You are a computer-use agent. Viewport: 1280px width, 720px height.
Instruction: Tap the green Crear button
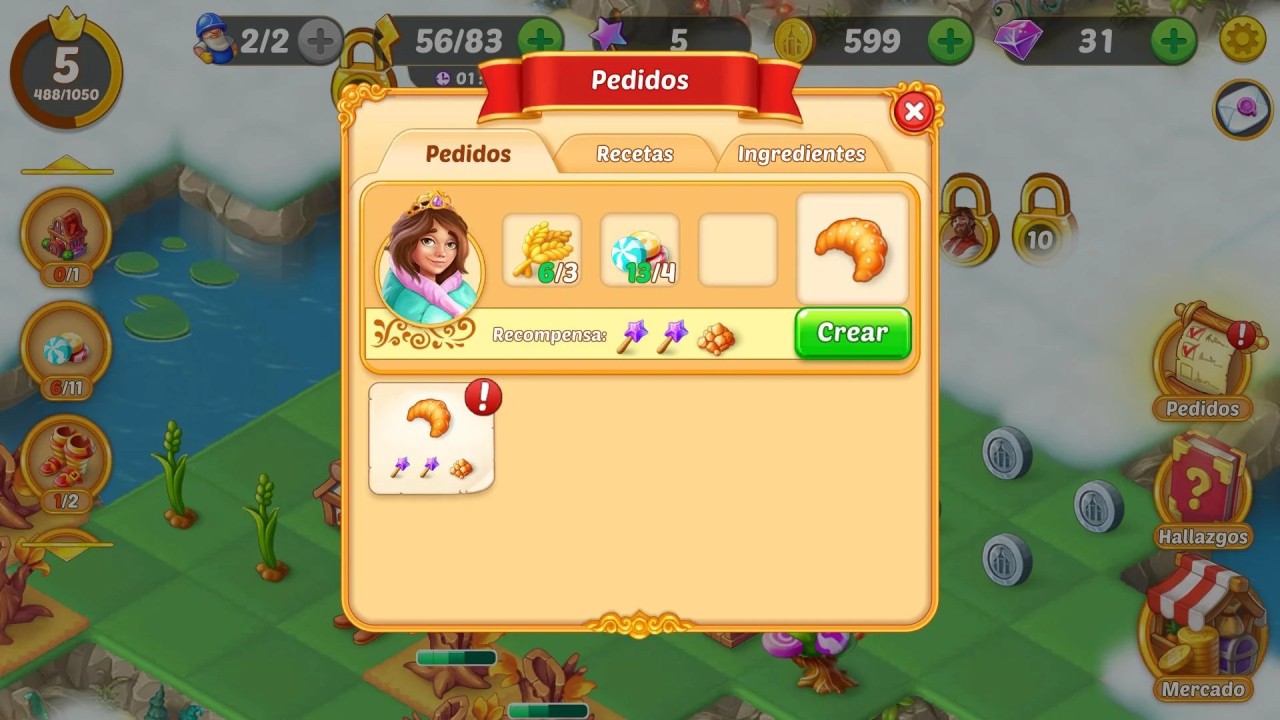coord(852,333)
